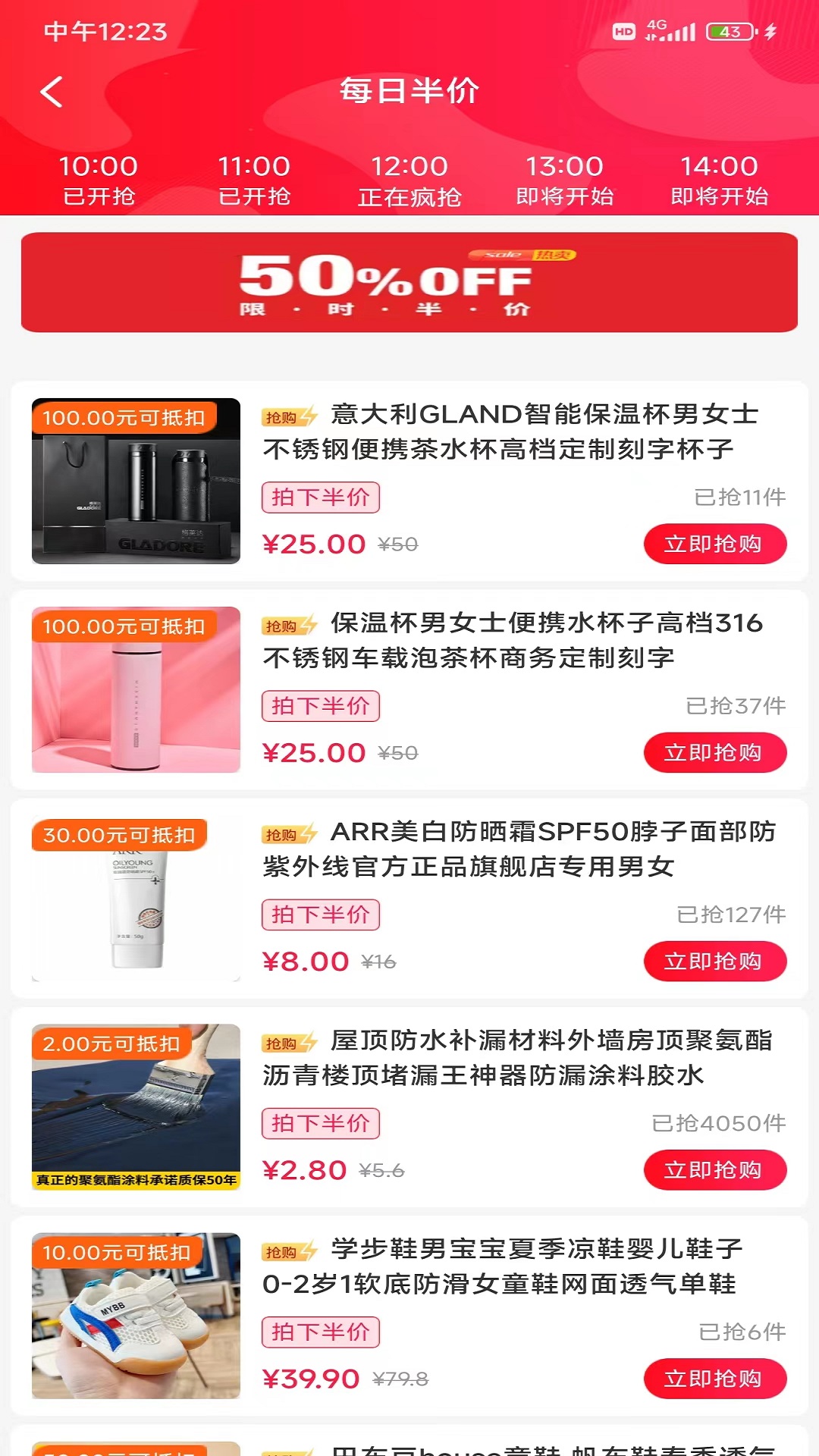The width and height of the screenshot is (819, 1456).
Task: Select the 11:00 已开抢 session
Action: click(254, 180)
